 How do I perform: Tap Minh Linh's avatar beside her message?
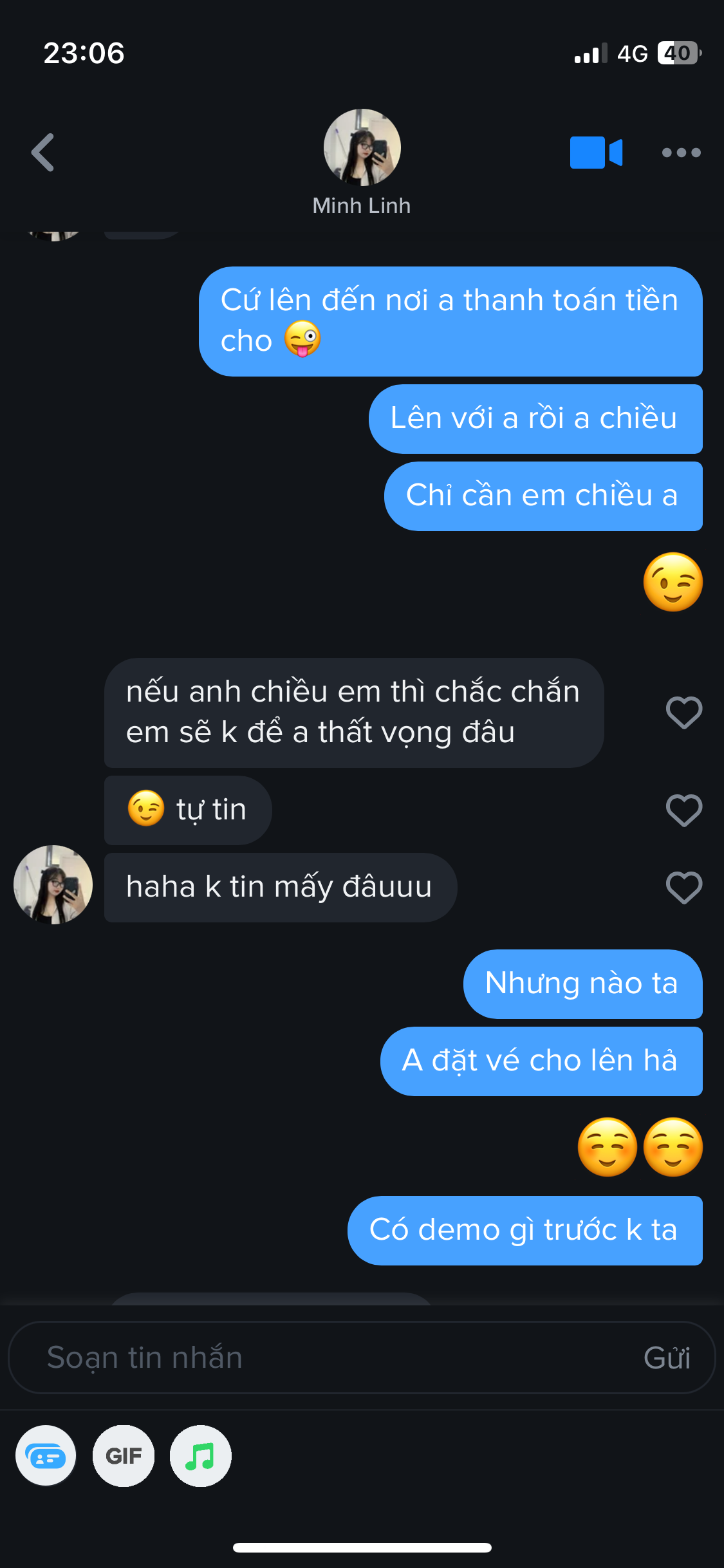[x=53, y=884]
